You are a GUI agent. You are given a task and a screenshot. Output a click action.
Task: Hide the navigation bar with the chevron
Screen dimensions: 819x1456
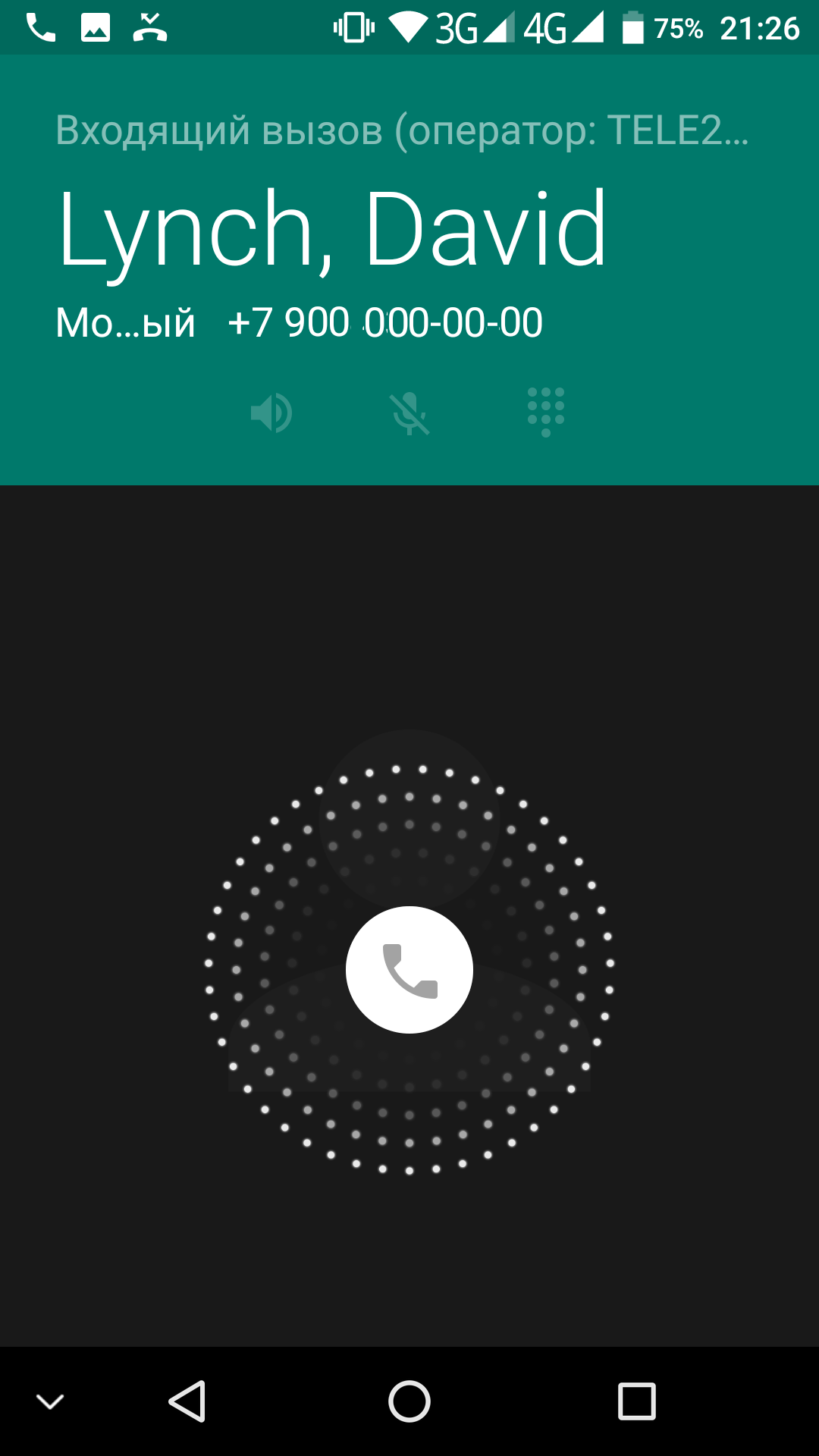click(50, 1401)
